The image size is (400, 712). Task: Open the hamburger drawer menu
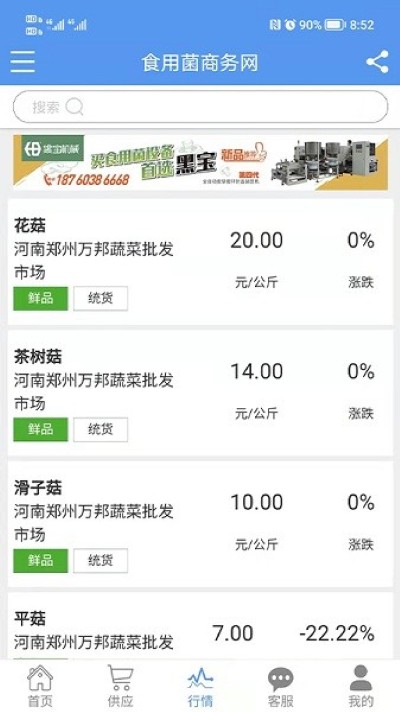point(22,62)
